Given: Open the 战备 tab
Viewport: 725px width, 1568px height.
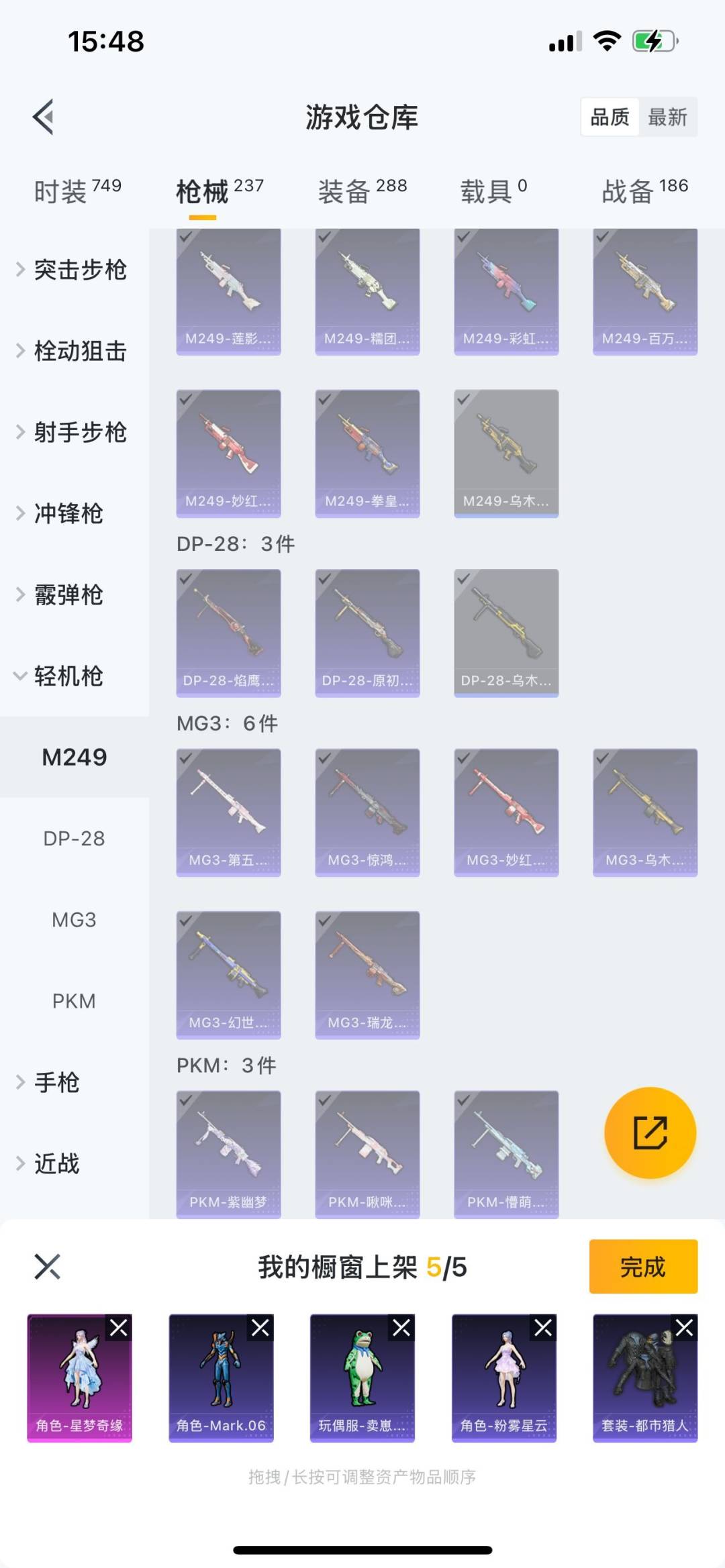Looking at the screenshot, I should point(644,191).
